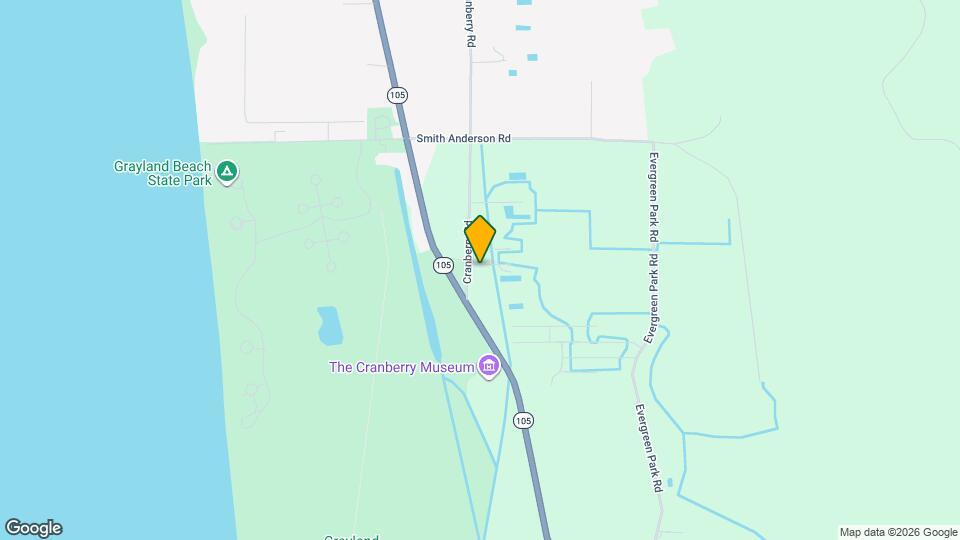Open The Cranberry Museum place pin
This screenshot has height=540, width=960.
pos(489,367)
